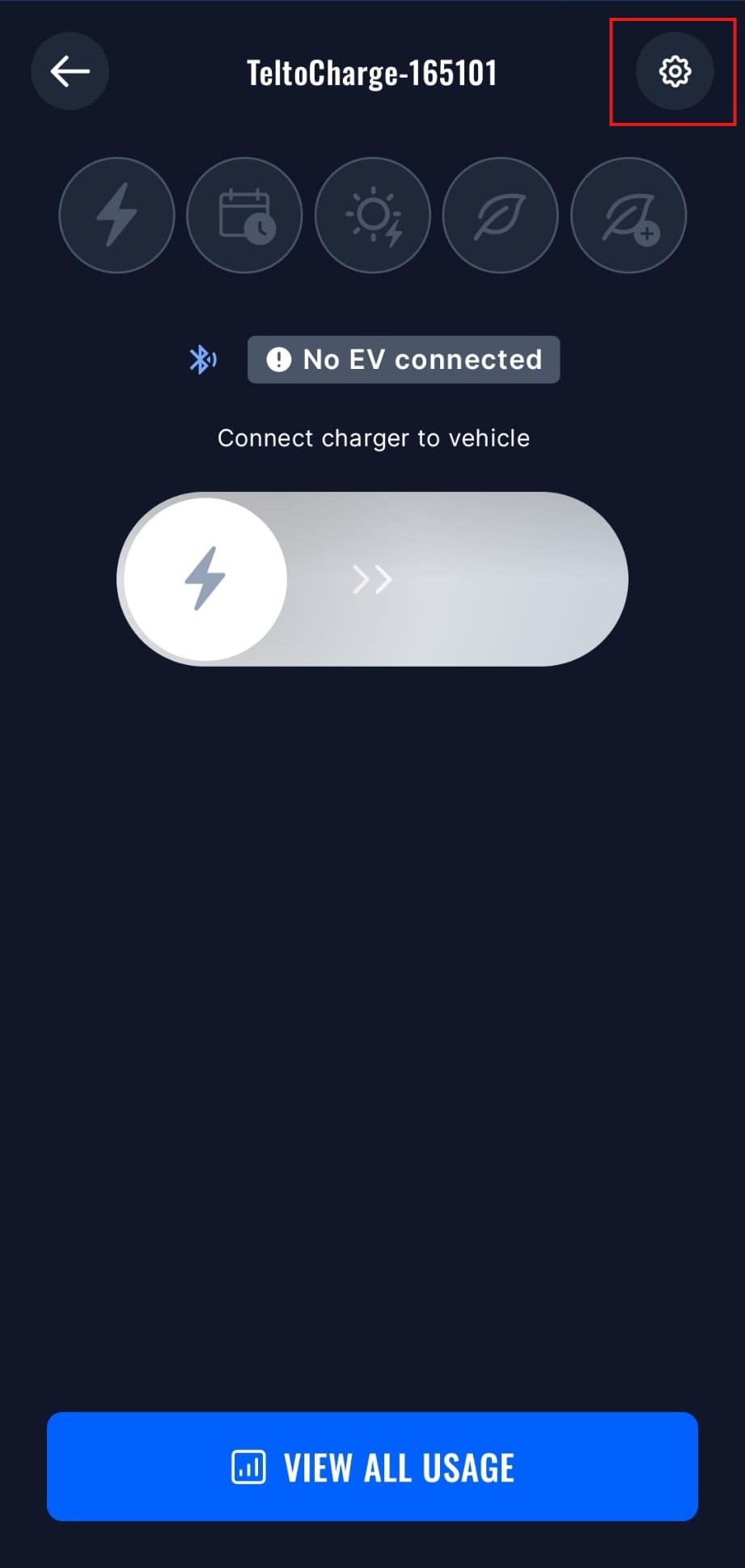Tap the TeltoCharge-165101 title
The image size is (745, 1568).
click(372, 71)
